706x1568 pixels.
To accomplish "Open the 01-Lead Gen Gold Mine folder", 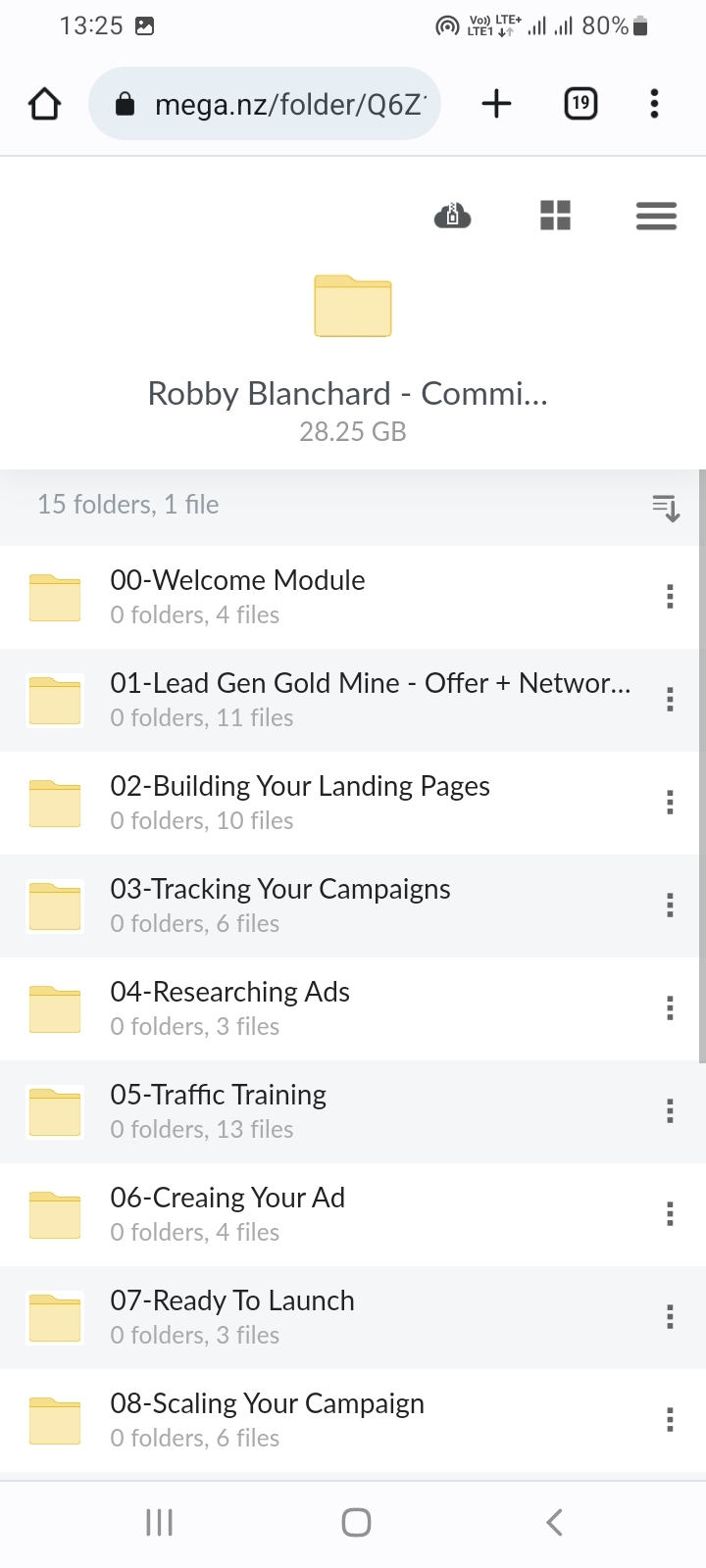I will pos(371,699).
